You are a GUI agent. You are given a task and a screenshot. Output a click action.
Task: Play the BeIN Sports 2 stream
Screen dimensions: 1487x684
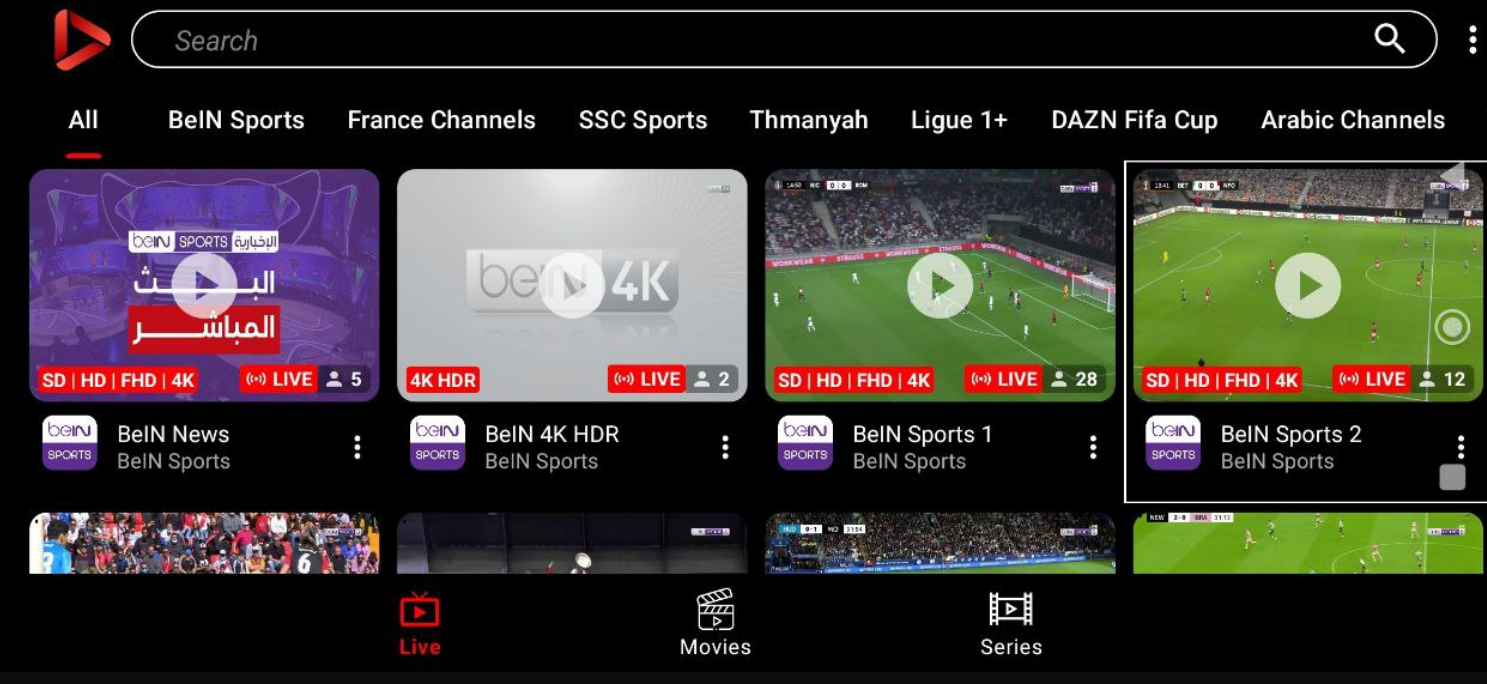tap(1308, 286)
